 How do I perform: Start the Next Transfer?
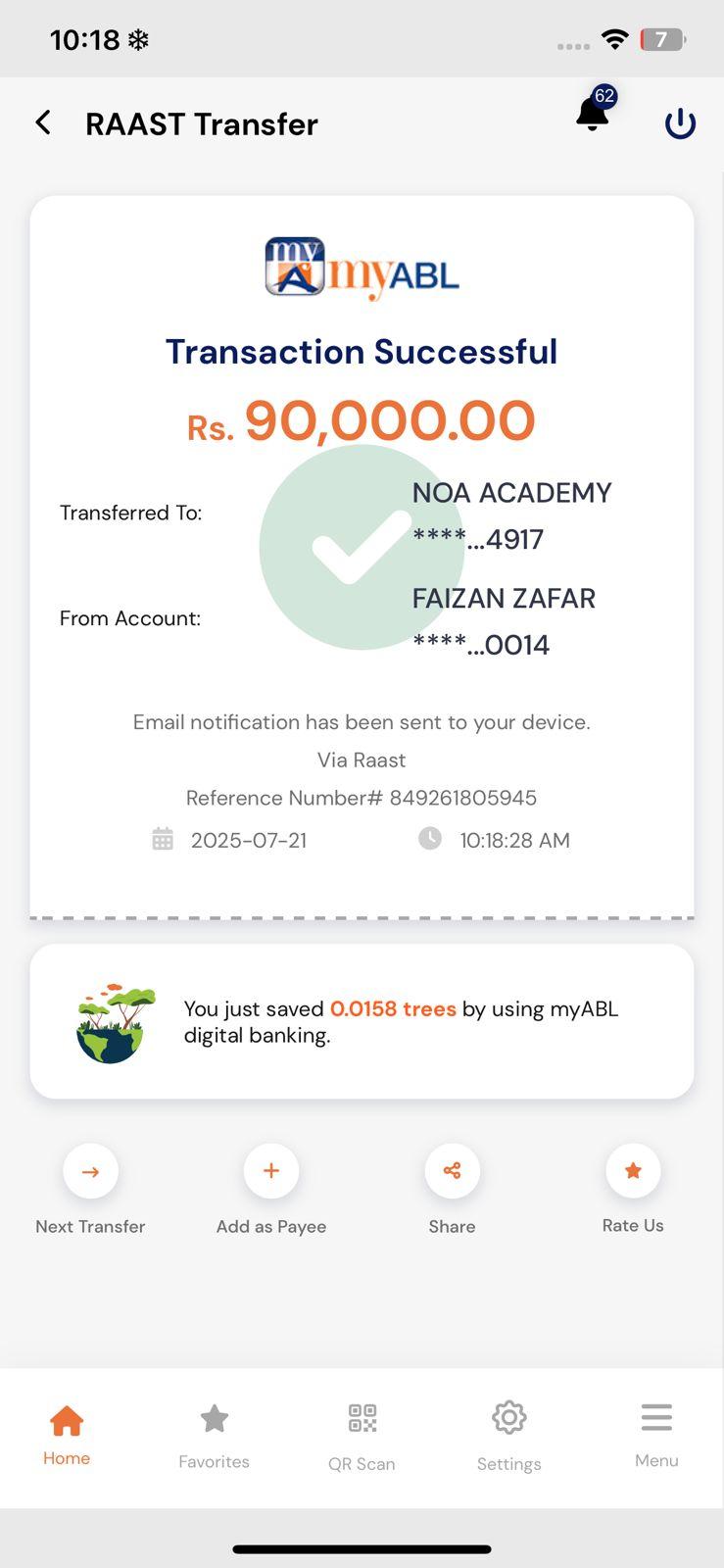click(90, 1171)
